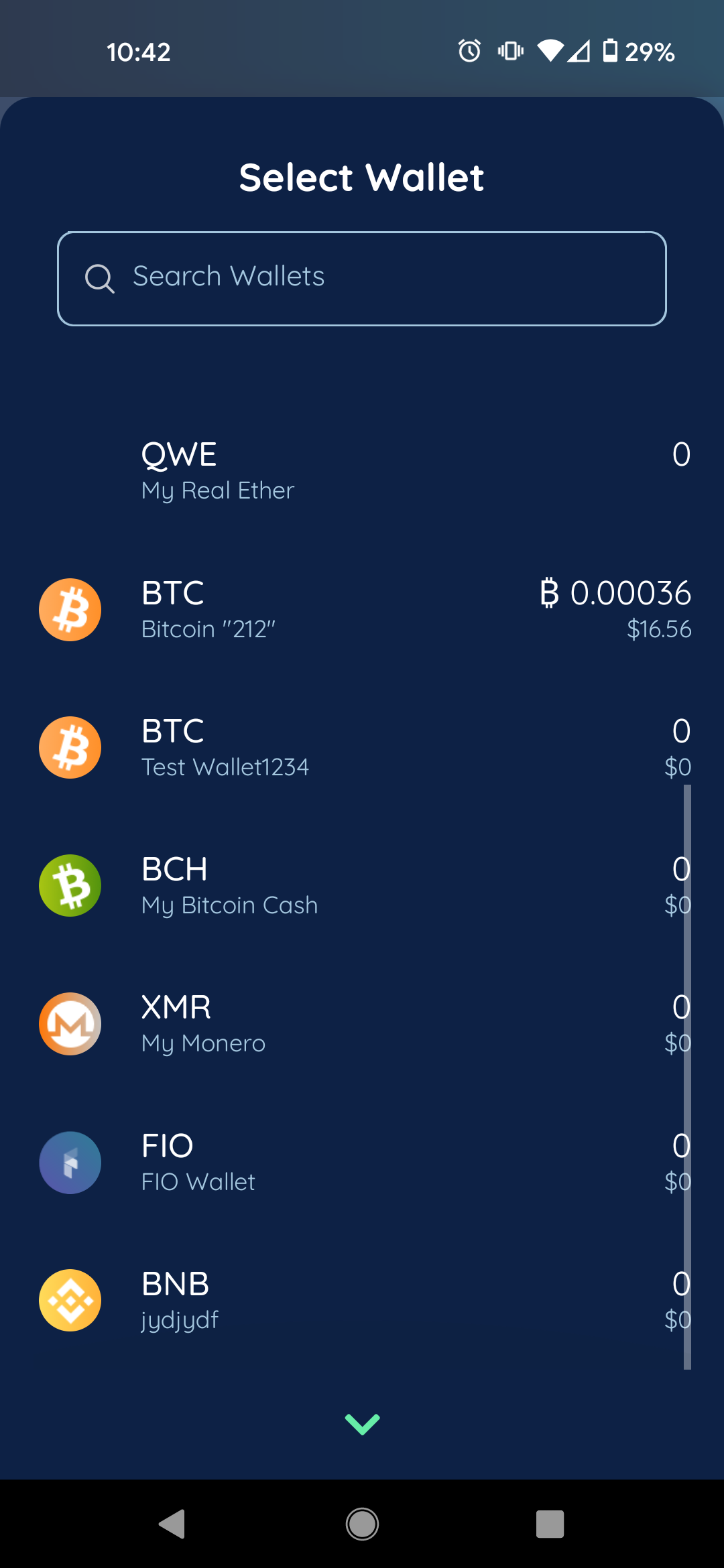Click the yellow BNB coin icon

tap(70, 1300)
